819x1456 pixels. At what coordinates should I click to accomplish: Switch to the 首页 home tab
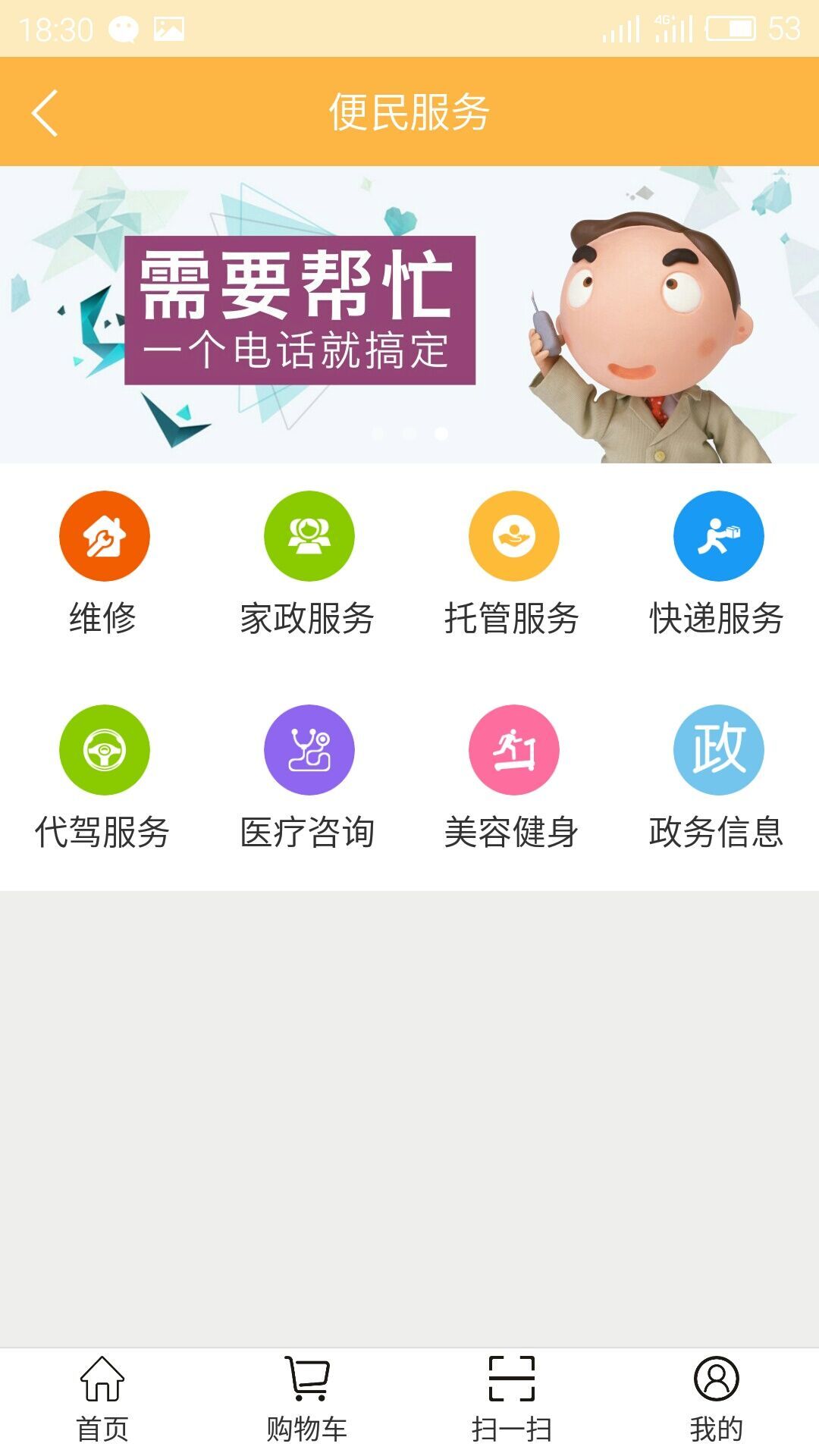[102, 1400]
